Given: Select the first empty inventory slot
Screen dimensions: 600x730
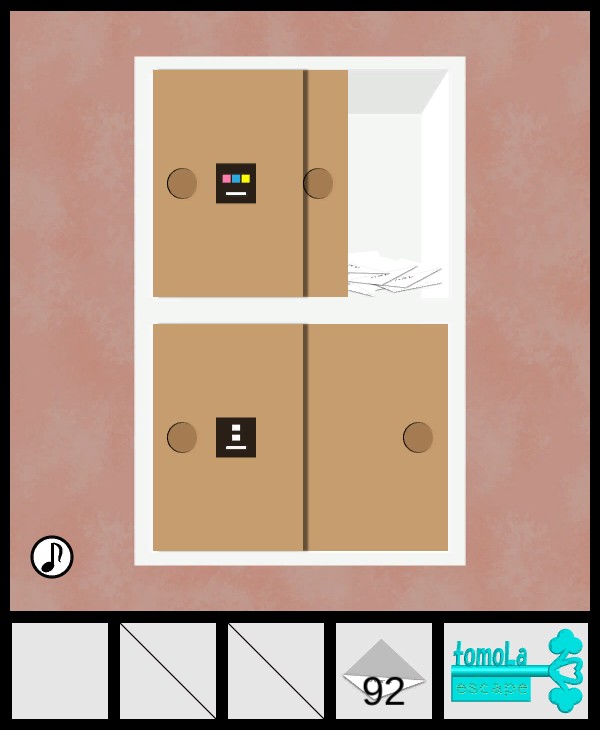Looking at the screenshot, I should 60,671.
